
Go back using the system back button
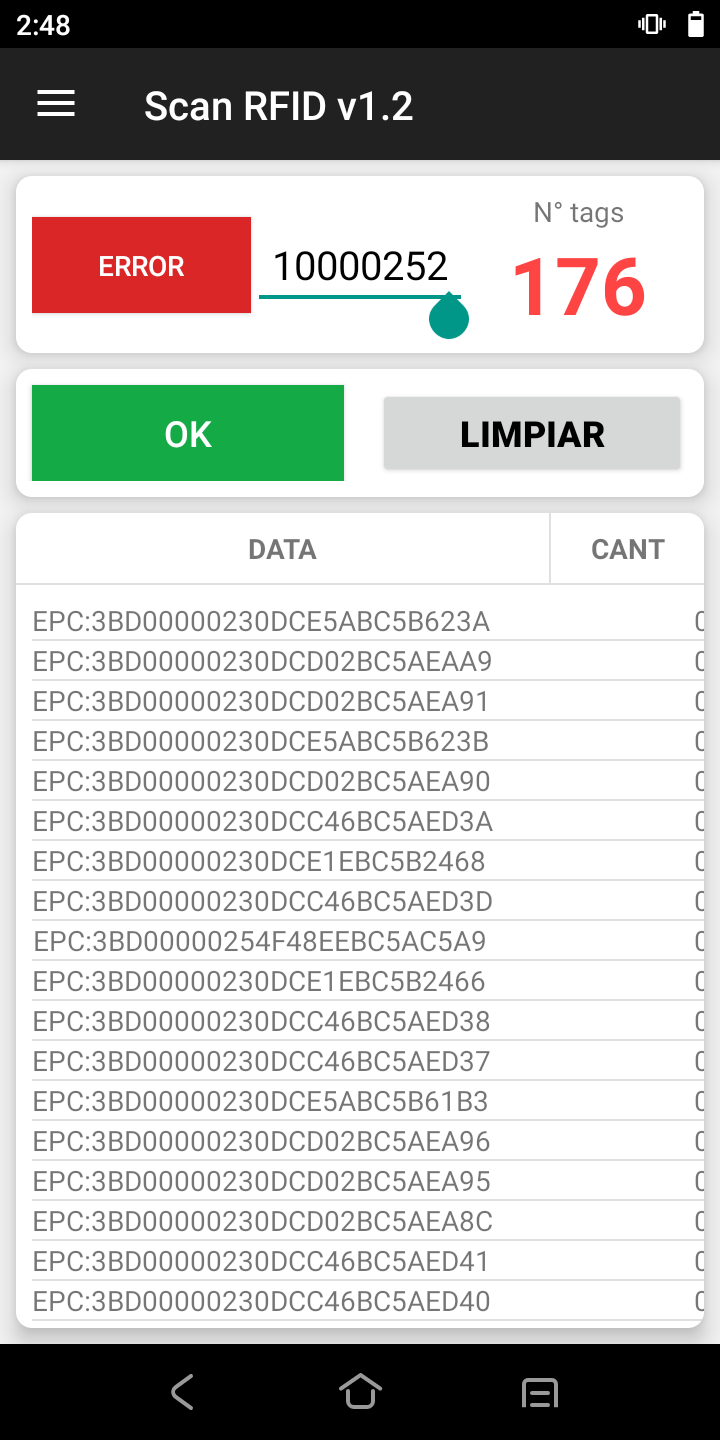tap(182, 1391)
